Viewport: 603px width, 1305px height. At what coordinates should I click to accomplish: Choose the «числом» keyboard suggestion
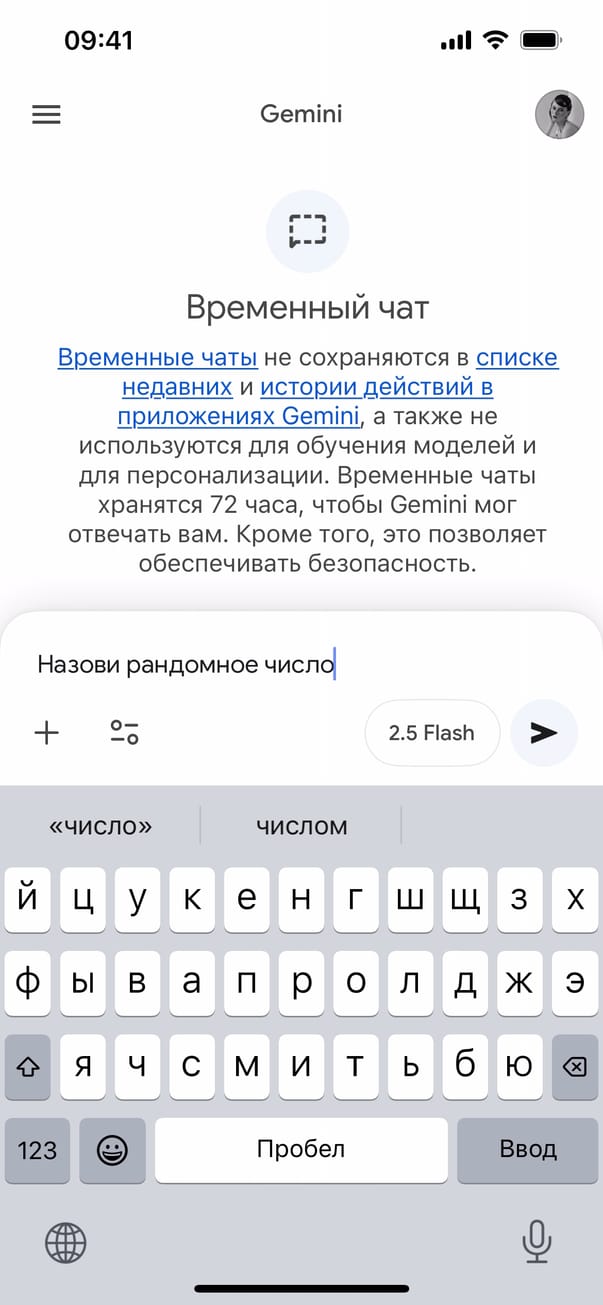point(301,826)
